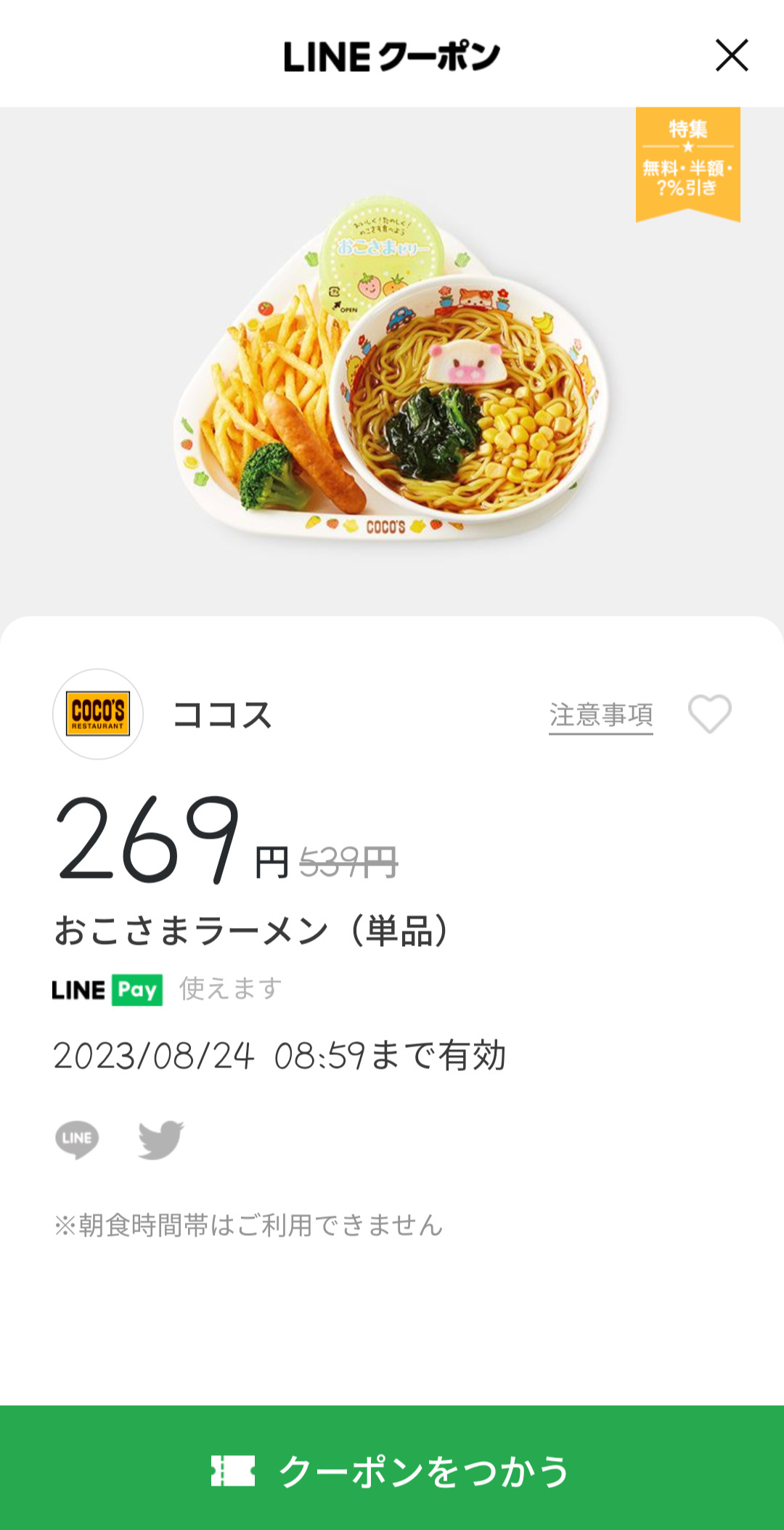Favorite this ココス coupon with the heart
The image size is (784, 1530).
click(x=709, y=714)
